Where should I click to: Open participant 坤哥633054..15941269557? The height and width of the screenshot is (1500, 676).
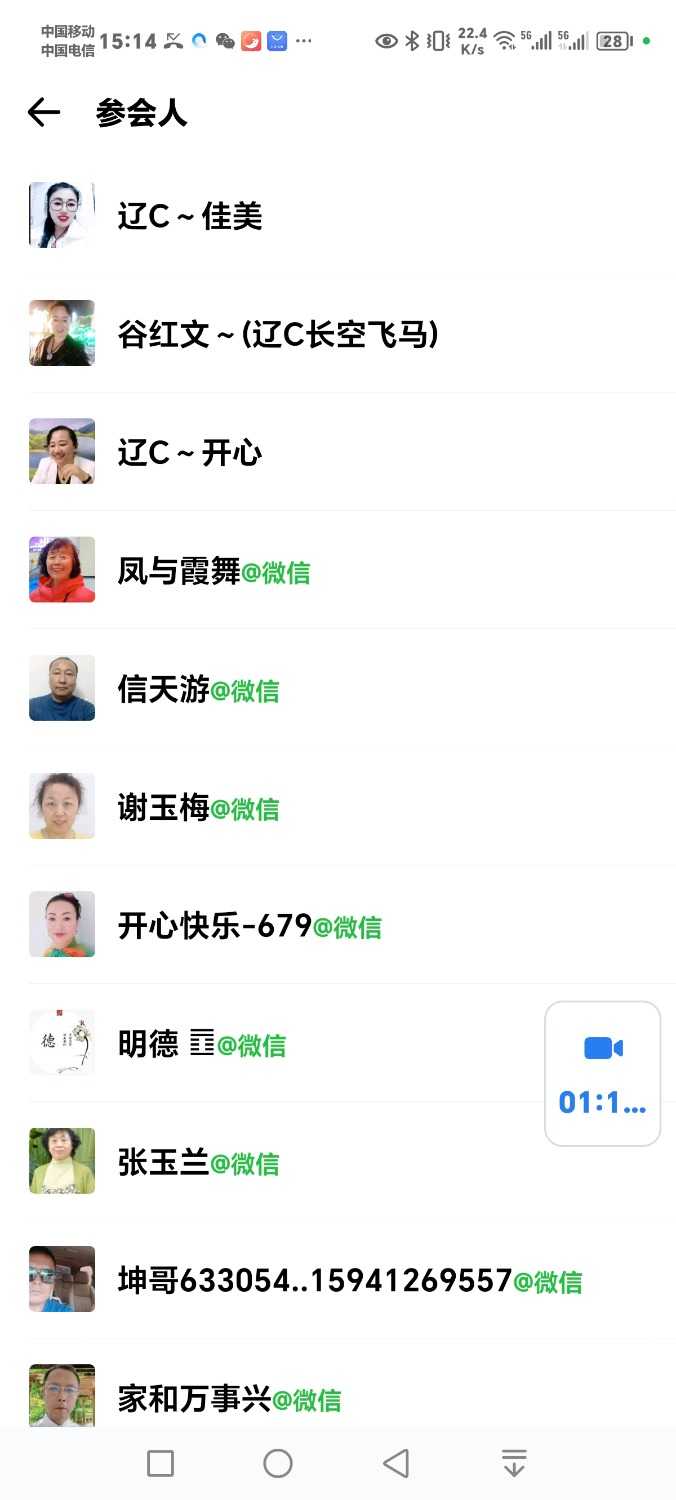349,1280
